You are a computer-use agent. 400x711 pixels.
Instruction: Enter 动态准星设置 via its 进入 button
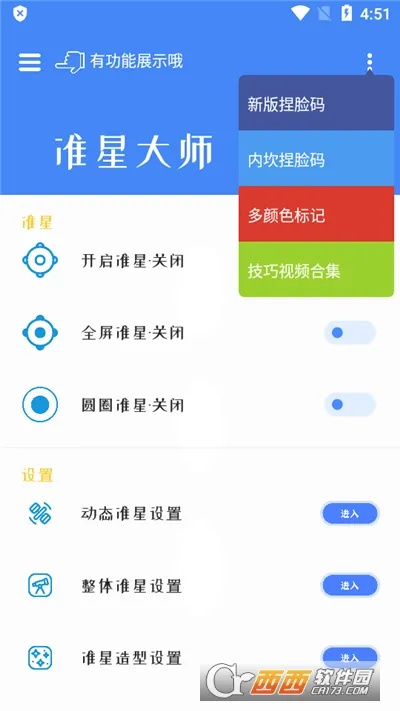click(350, 514)
